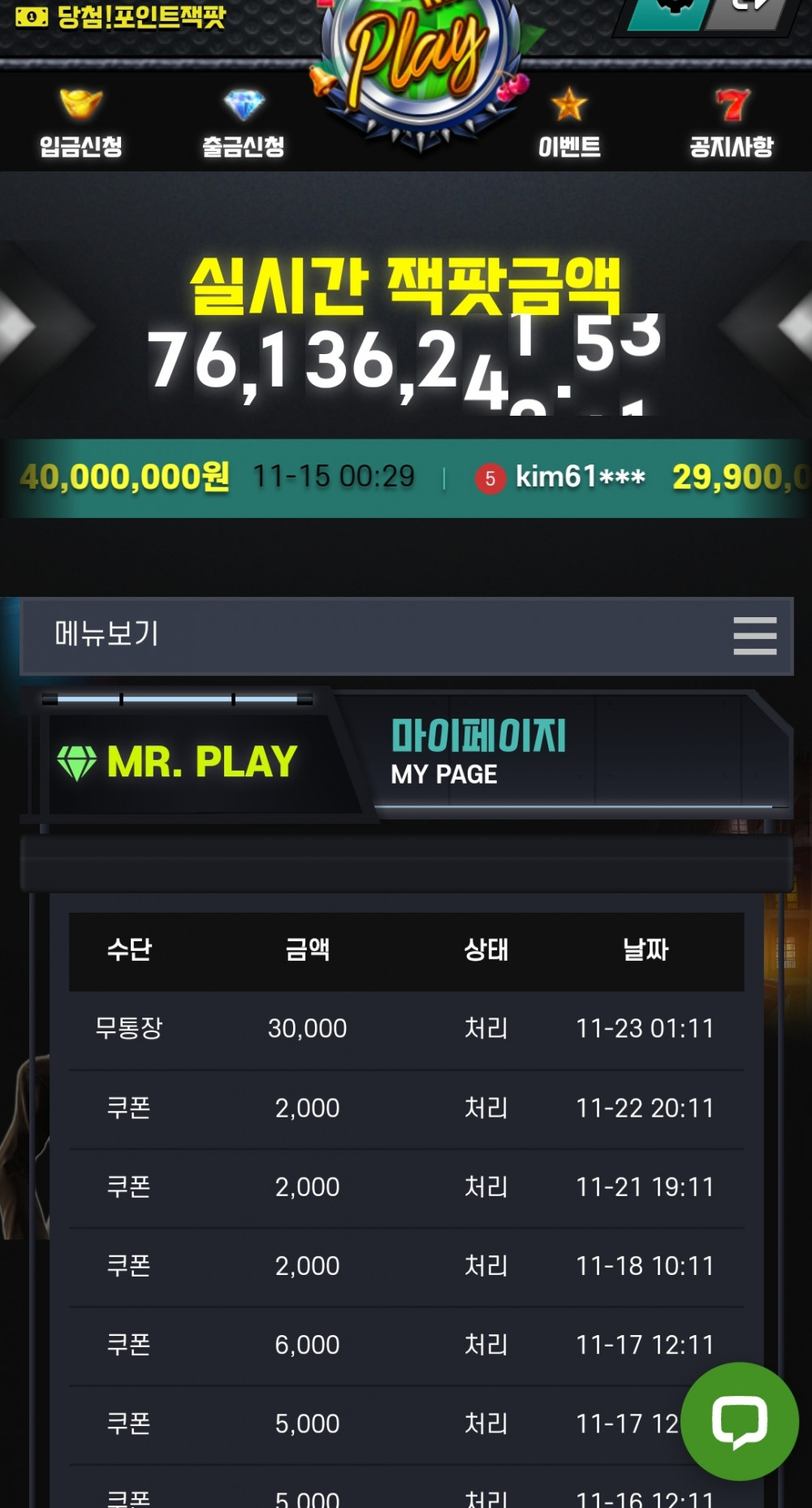Open the live chat bubble
Image resolution: width=812 pixels, height=1508 pixels.
point(739,1421)
